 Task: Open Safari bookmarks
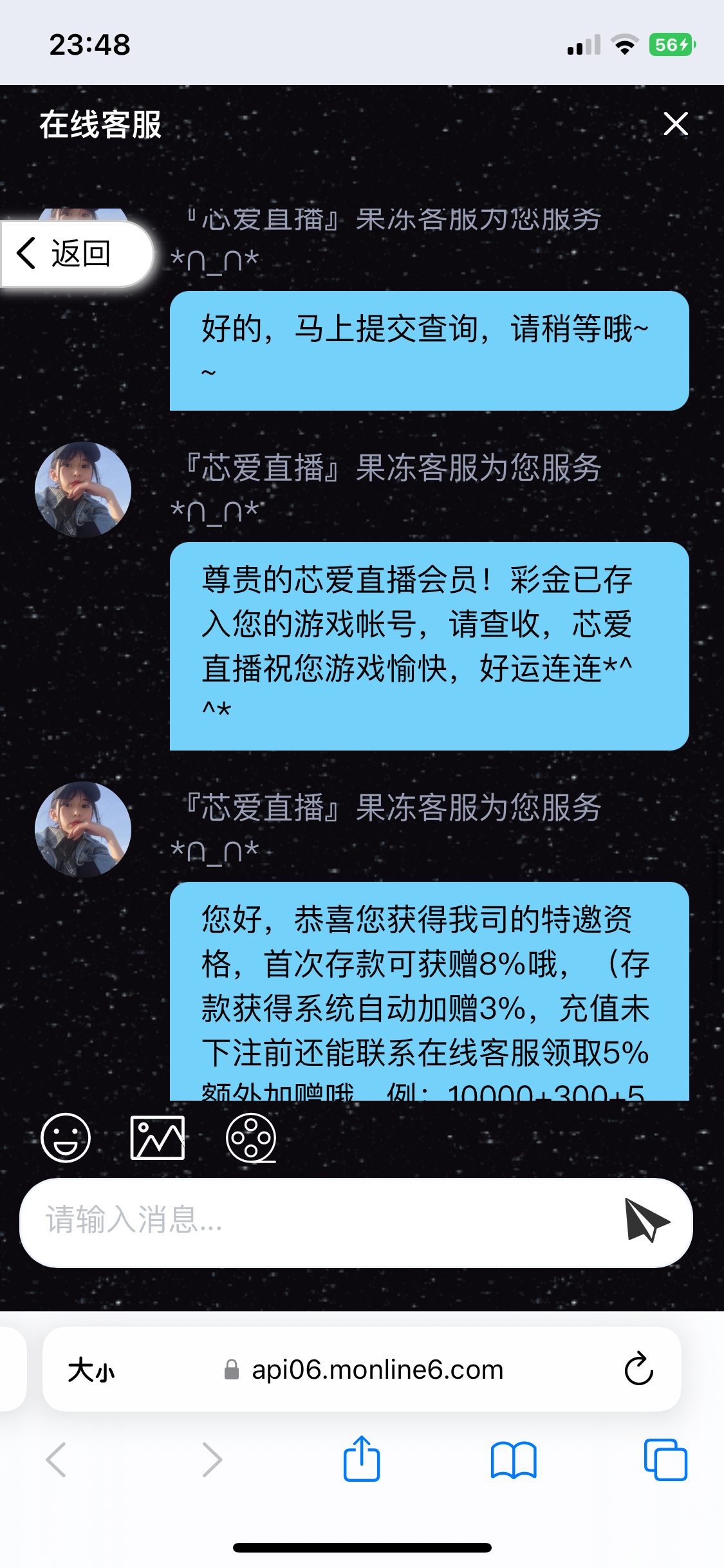[x=513, y=1460]
